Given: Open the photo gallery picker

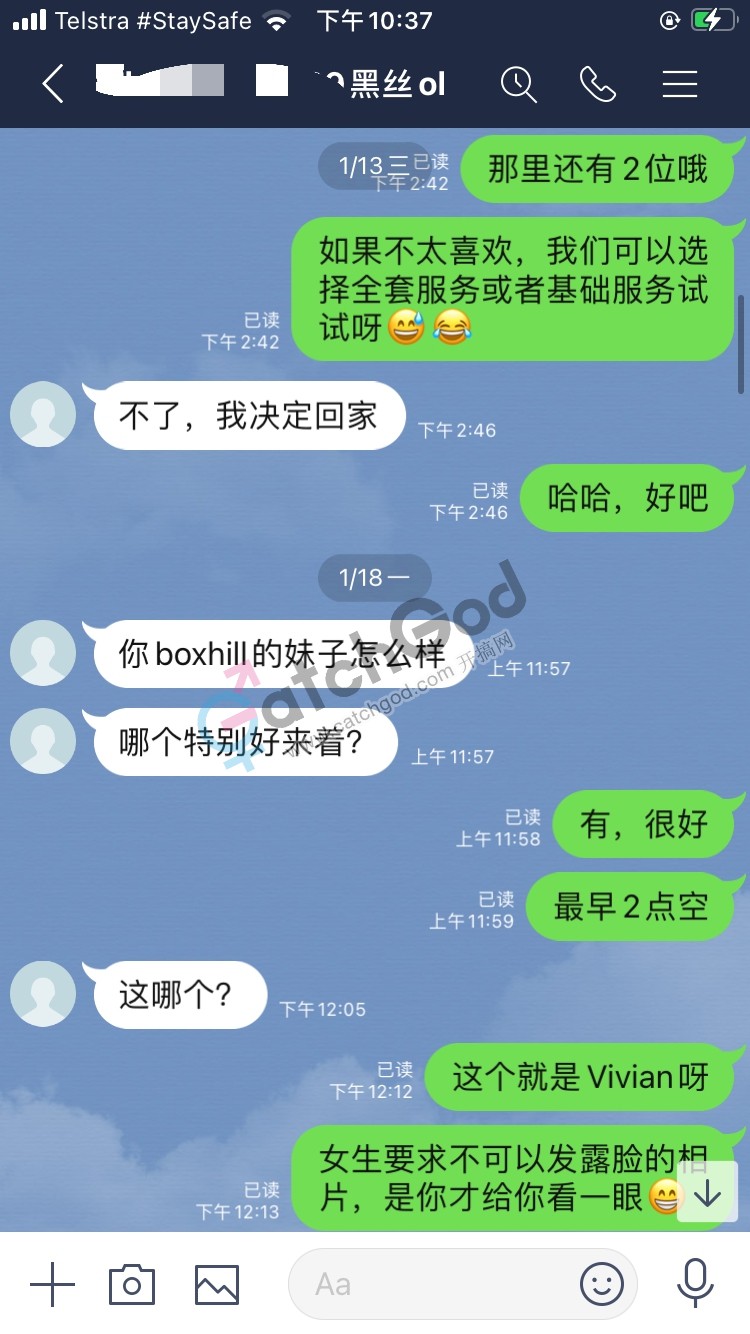Looking at the screenshot, I should point(216,1284).
